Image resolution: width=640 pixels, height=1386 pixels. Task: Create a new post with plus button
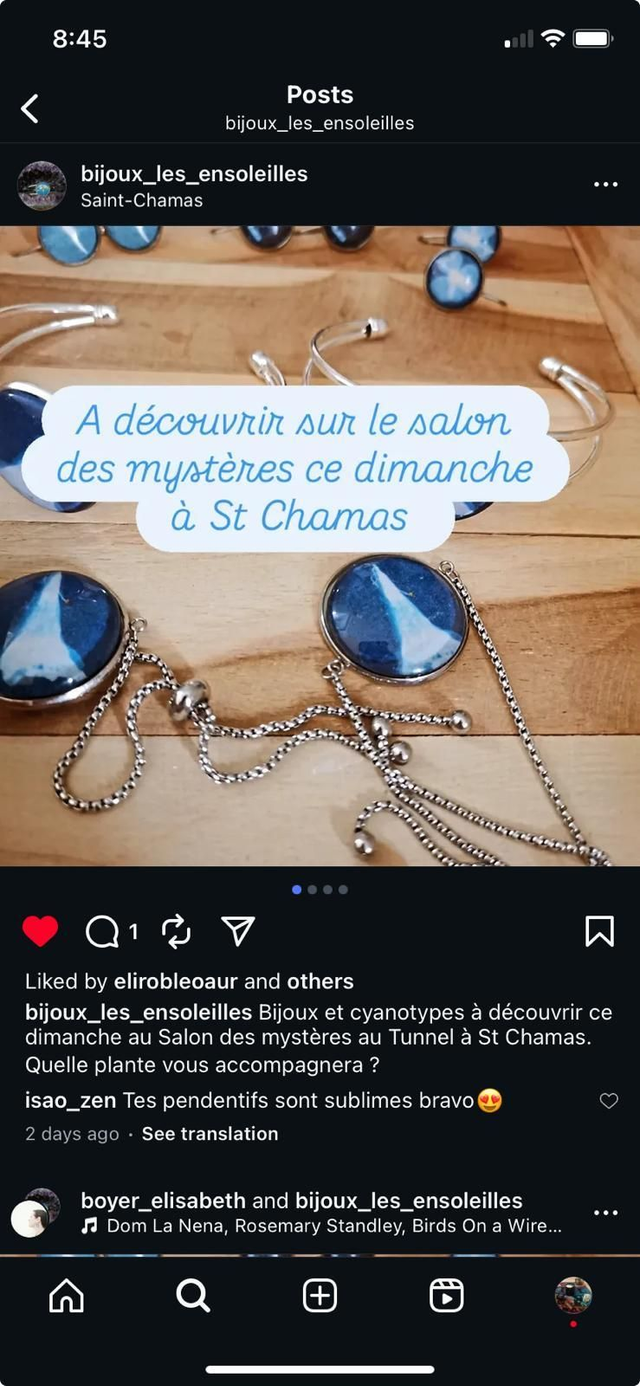[x=319, y=1296]
